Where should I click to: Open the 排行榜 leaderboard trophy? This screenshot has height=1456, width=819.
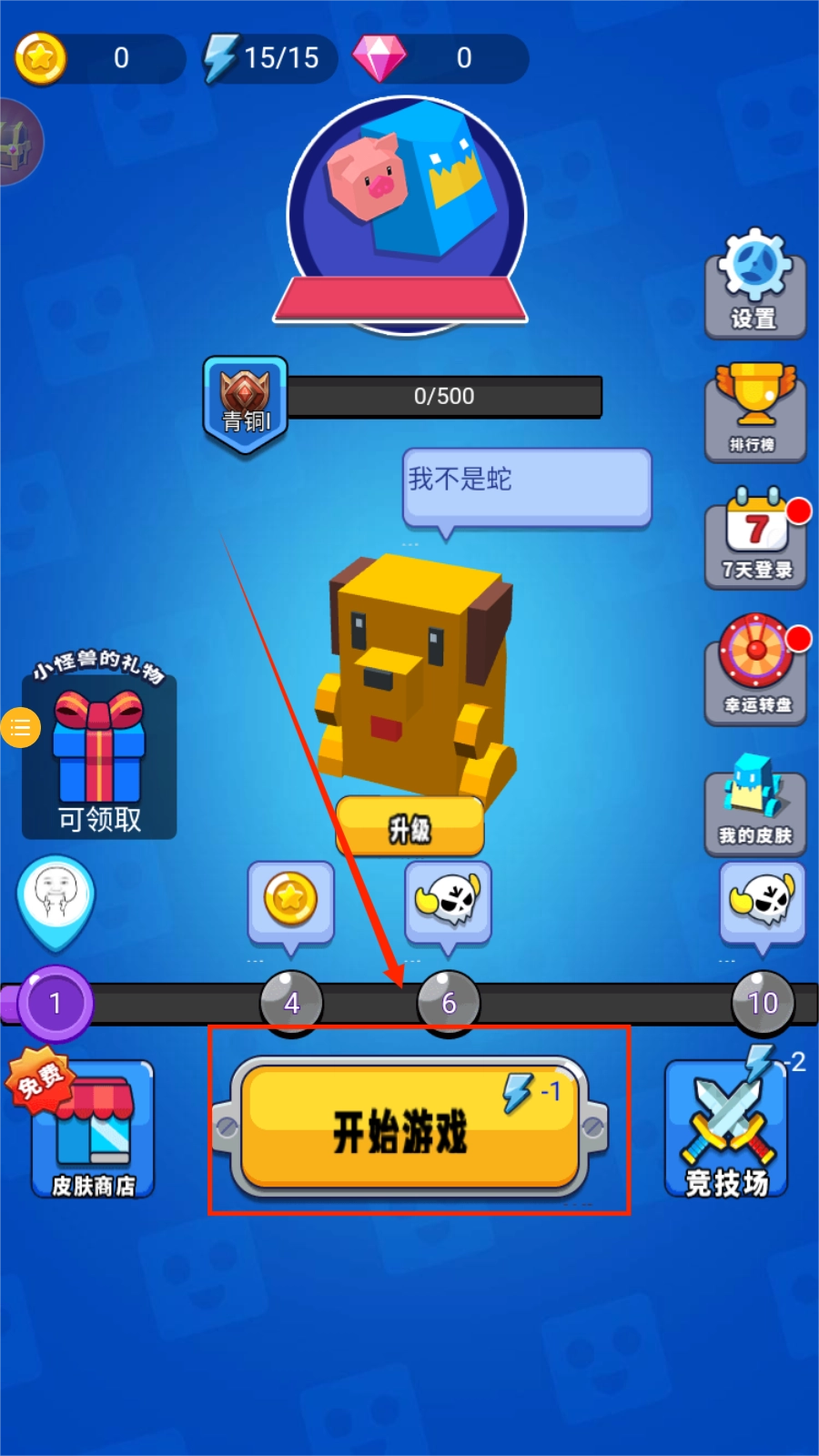click(x=754, y=411)
